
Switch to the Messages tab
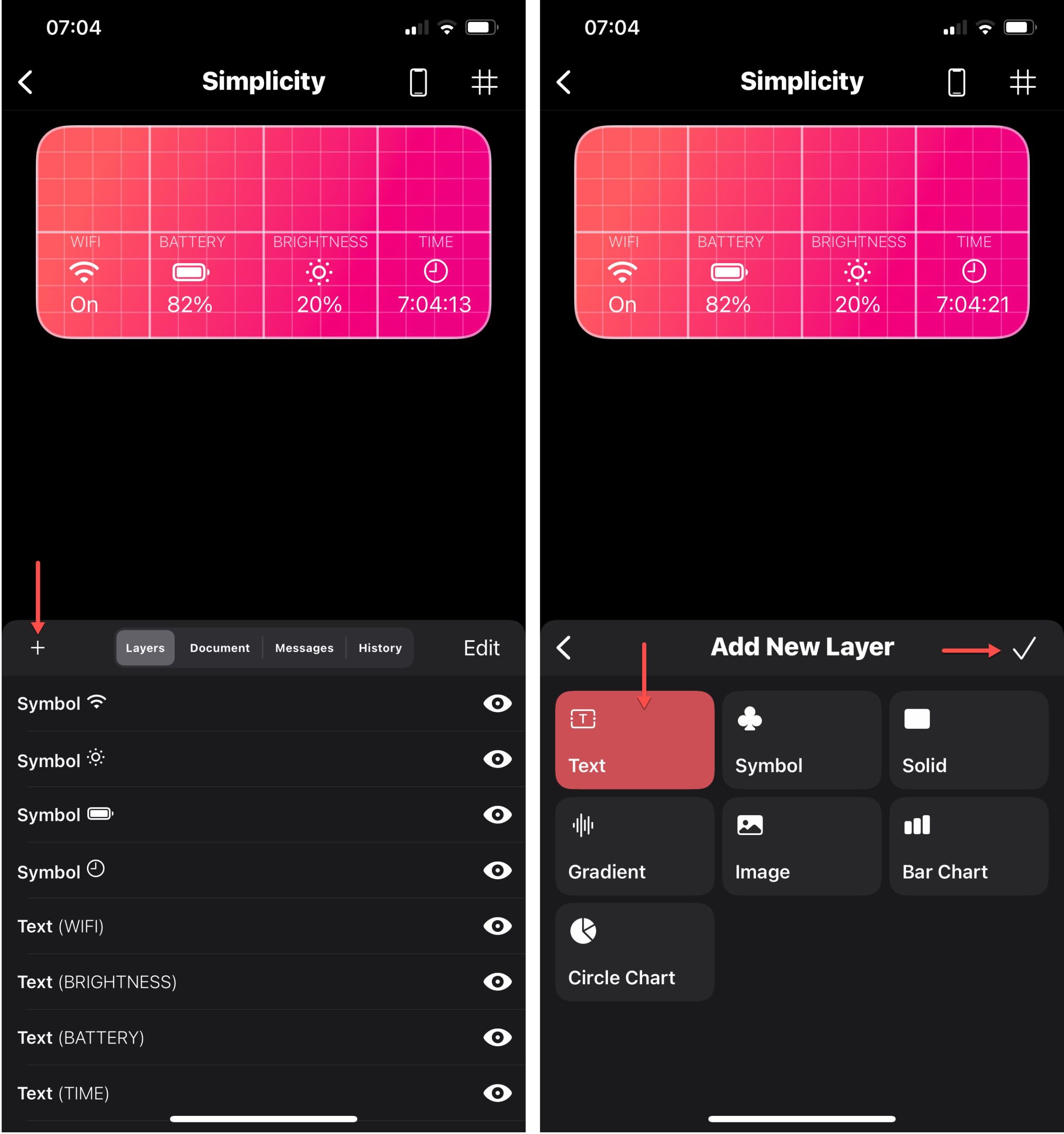tap(304, 648)
